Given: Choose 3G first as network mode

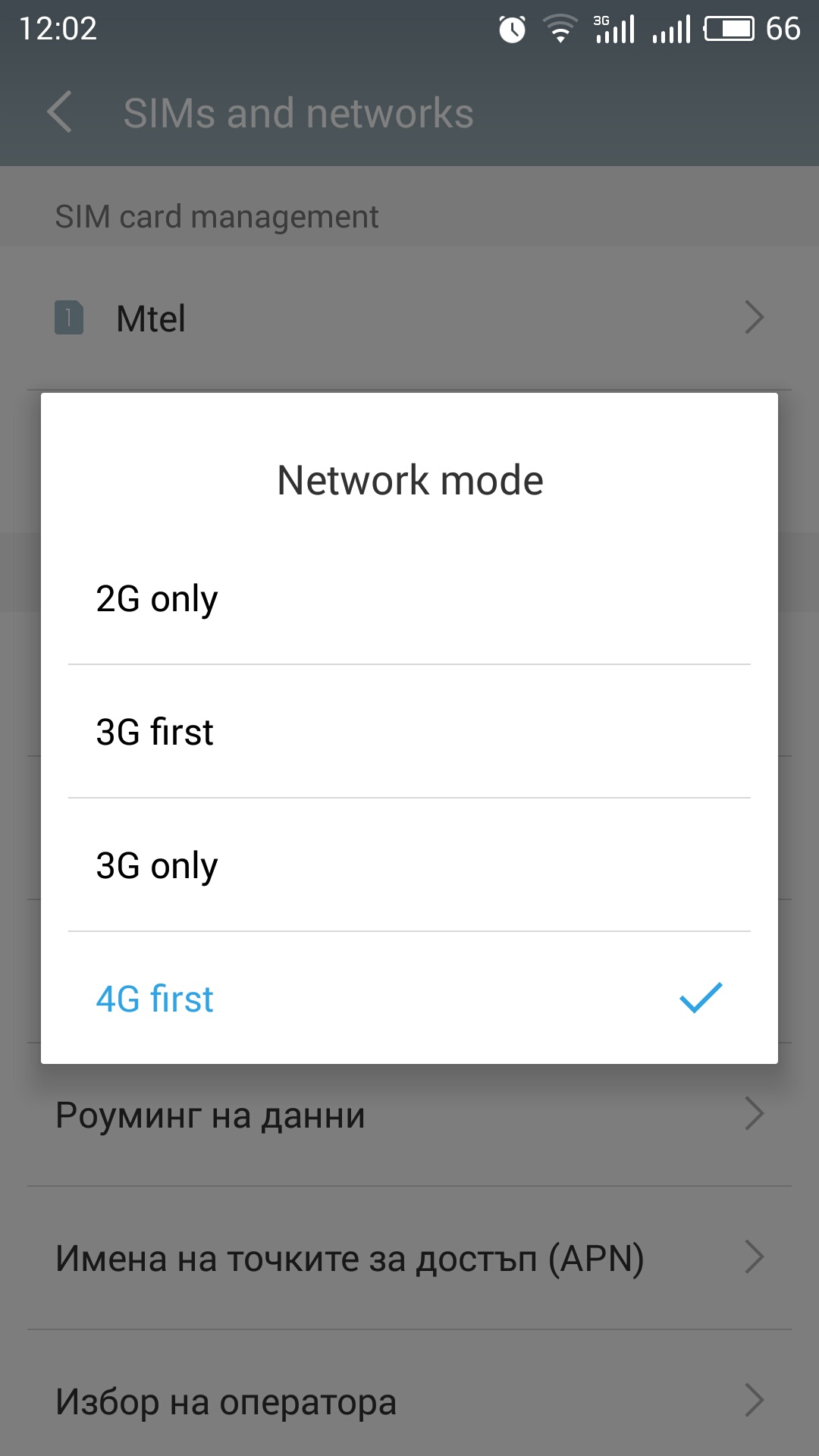Looking at the screenshot, I should tap(409, 732).
